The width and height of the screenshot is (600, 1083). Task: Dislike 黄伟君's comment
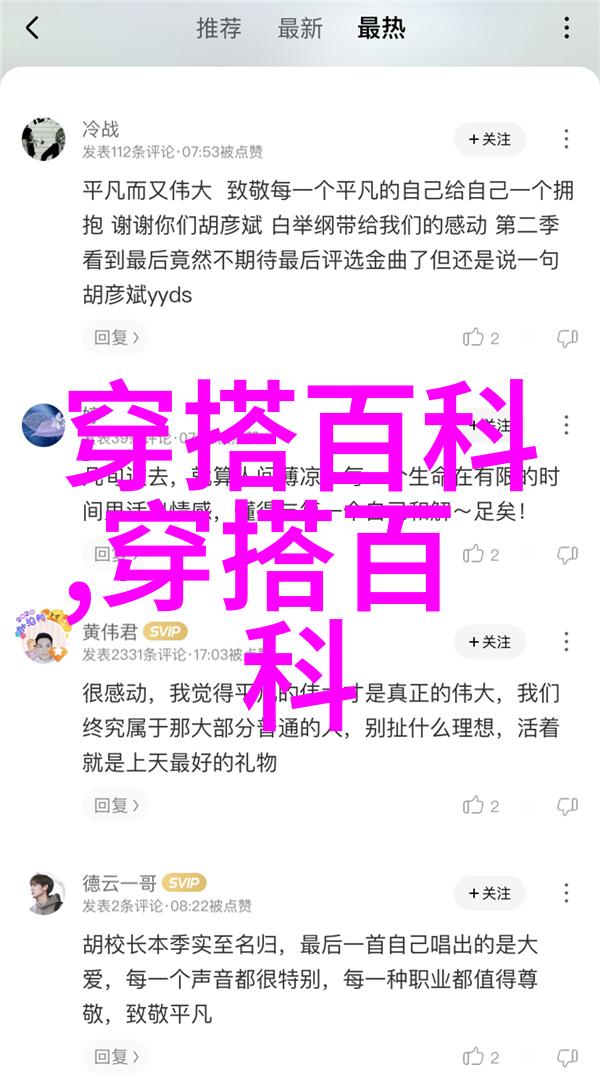[567, 805]
